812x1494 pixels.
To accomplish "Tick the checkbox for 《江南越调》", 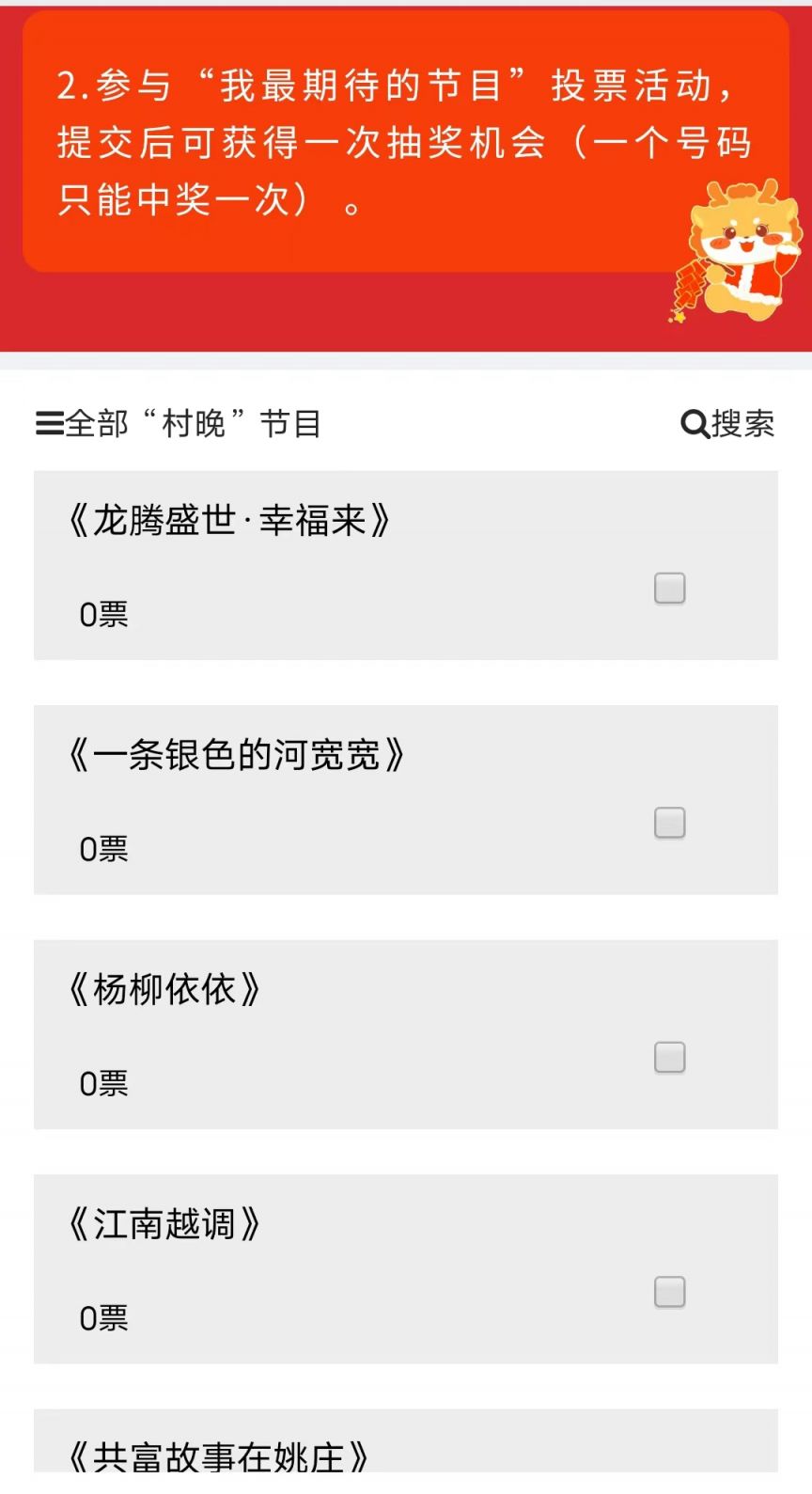I will [x=670, y=1292].
